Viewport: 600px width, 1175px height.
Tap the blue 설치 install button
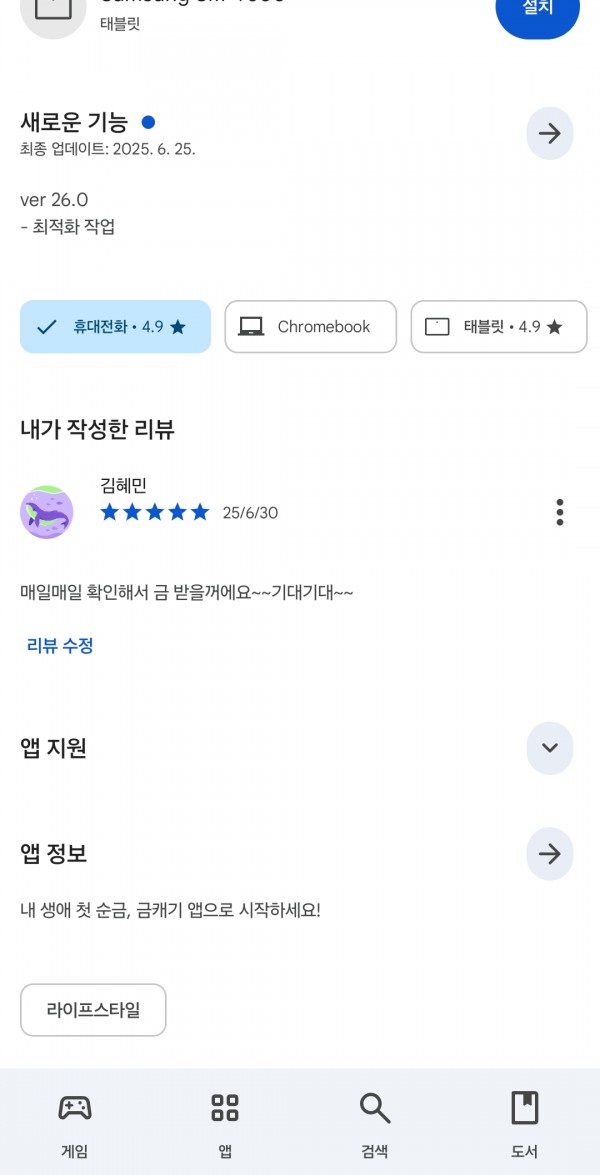(537, 12)
